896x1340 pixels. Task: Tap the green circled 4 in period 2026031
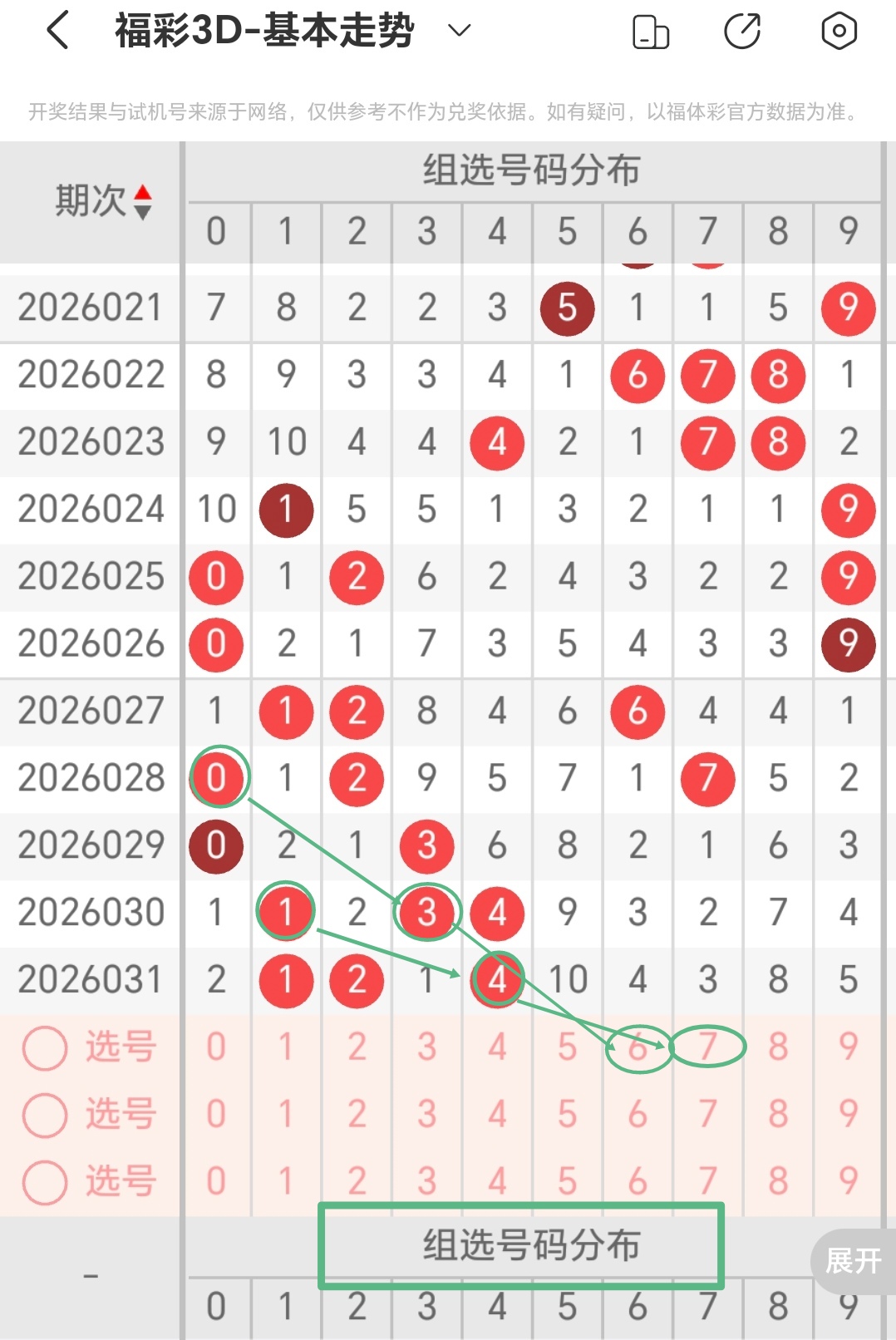496,978
